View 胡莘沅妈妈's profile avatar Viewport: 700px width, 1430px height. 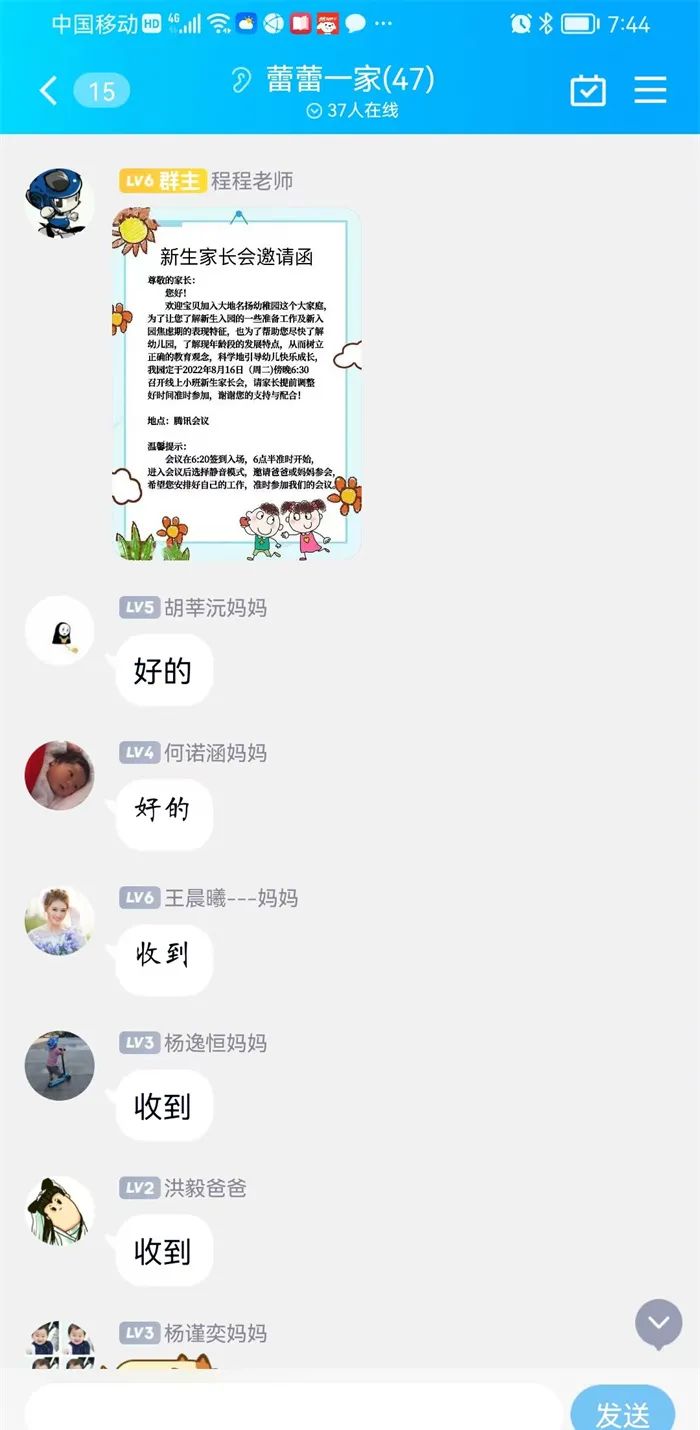coord(59,630)
